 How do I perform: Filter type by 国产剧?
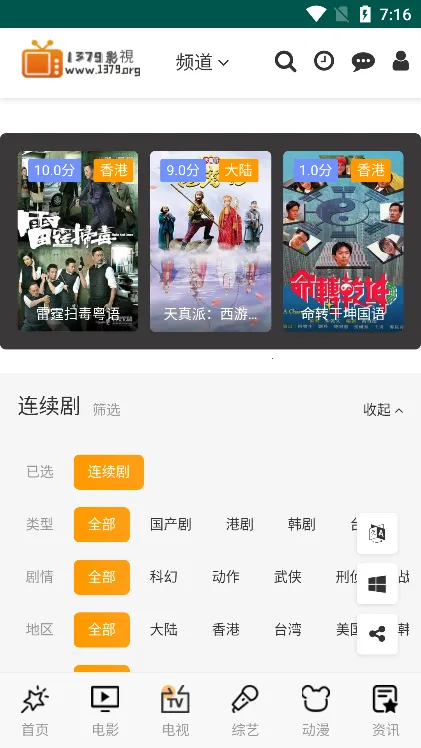point(171,524)
